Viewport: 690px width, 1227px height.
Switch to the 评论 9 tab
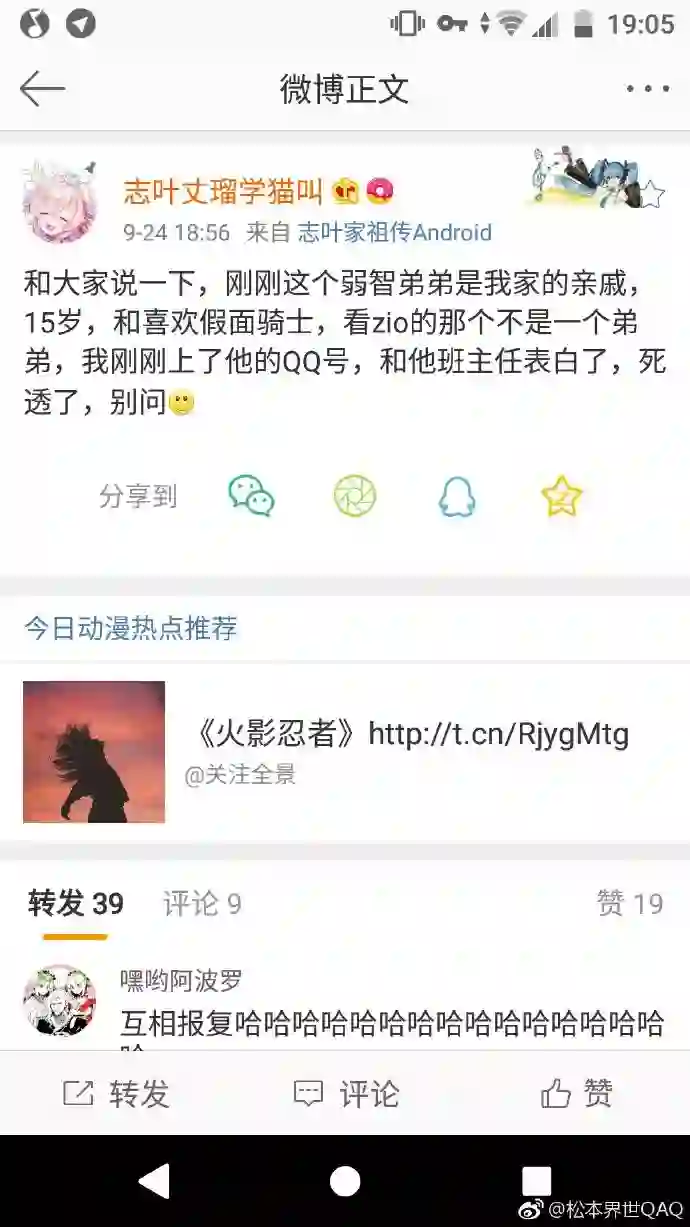click(202, 904)
